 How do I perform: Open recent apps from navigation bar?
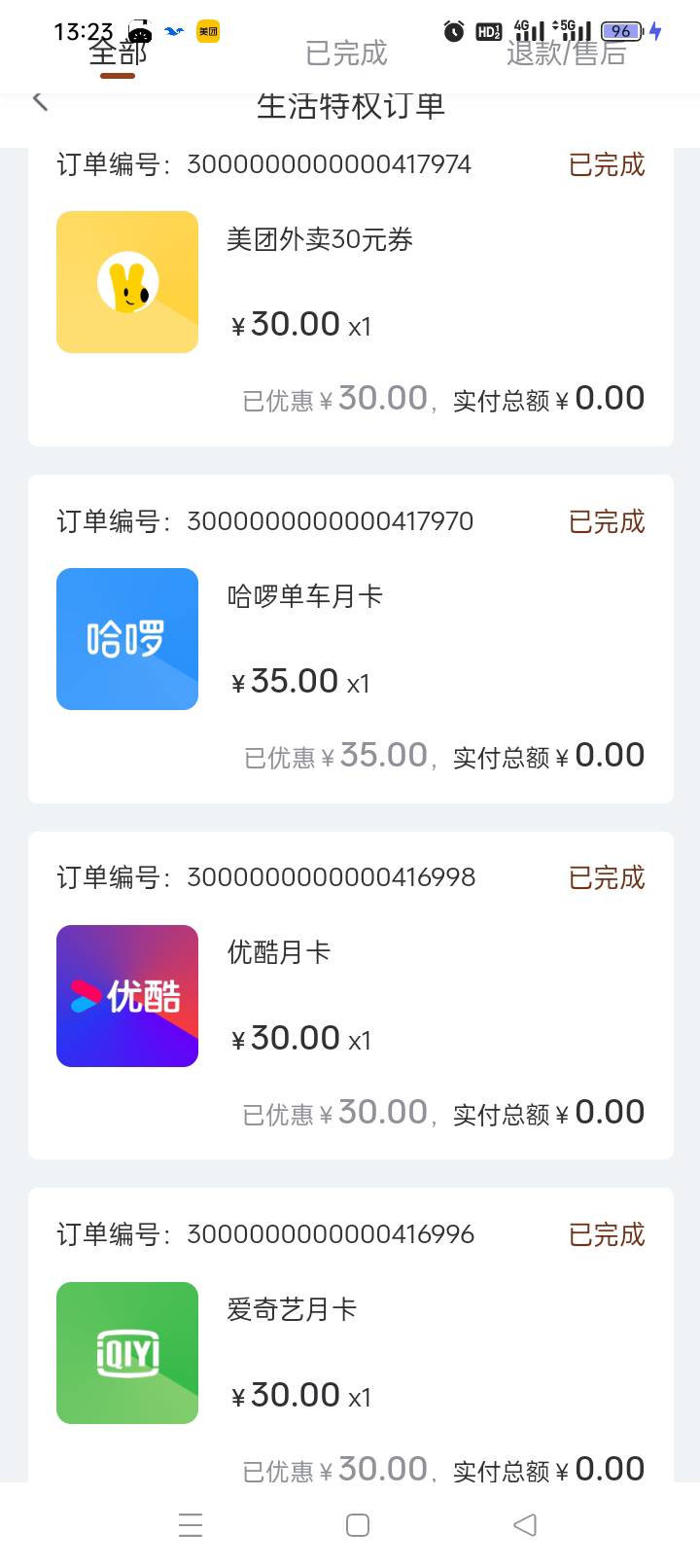coord(191,1525)
